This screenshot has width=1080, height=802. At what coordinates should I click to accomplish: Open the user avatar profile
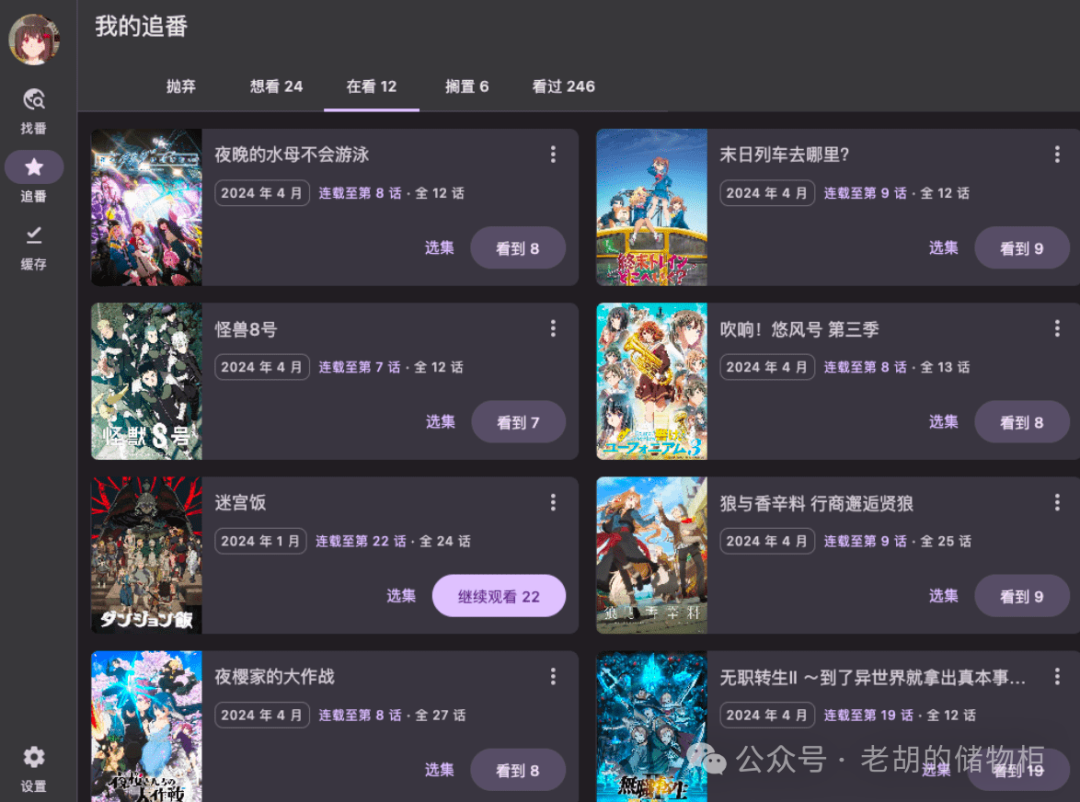pyautogui.click(x=33, y=39)
